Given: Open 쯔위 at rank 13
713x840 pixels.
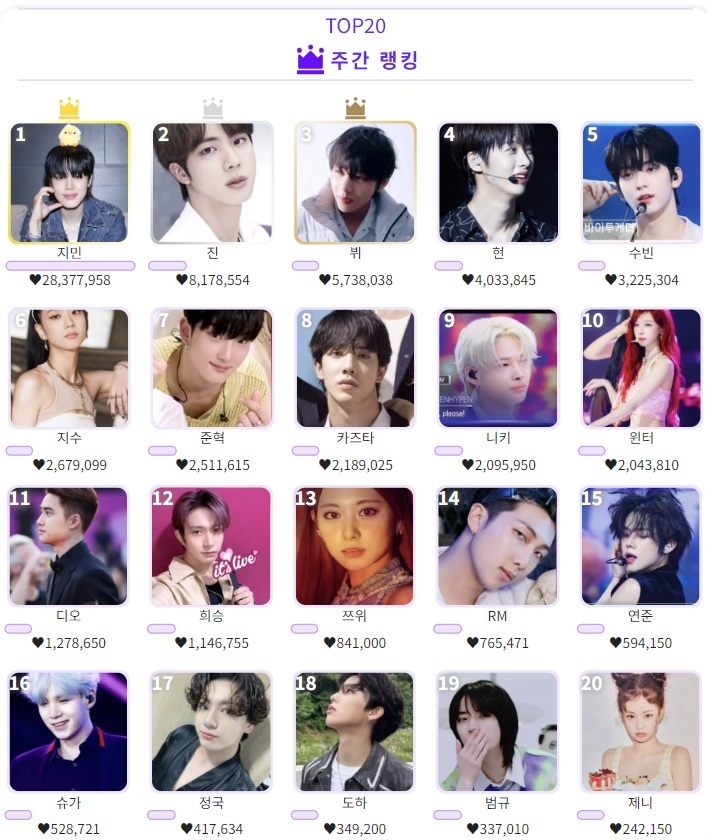Looking at the screenshot, I should coord(355,546).
